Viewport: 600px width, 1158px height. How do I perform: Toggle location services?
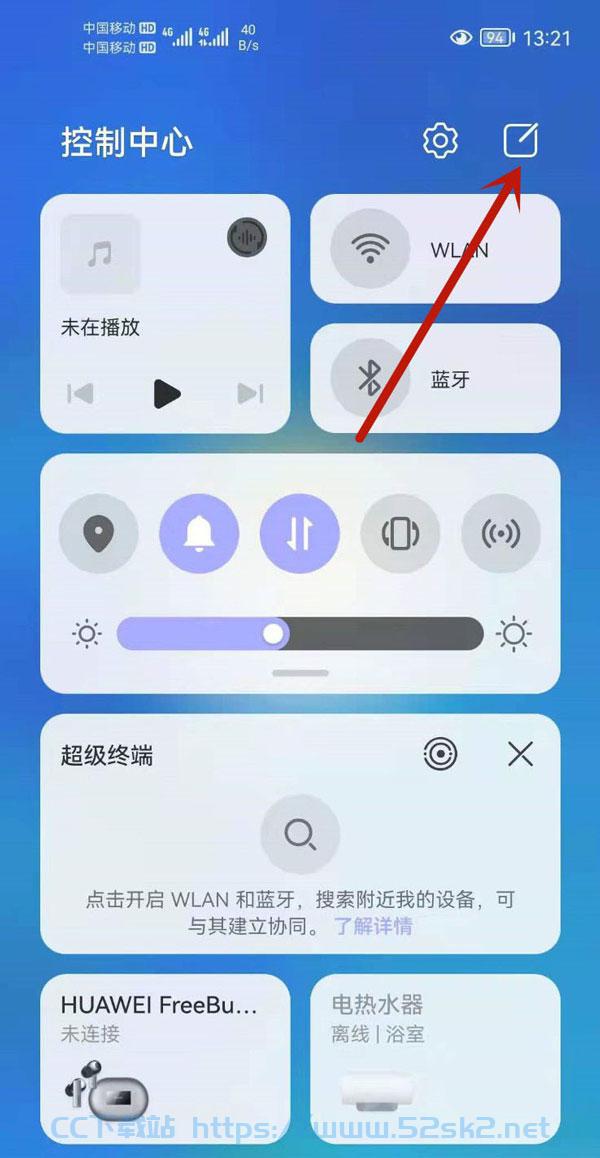click(x=98, y=533)
